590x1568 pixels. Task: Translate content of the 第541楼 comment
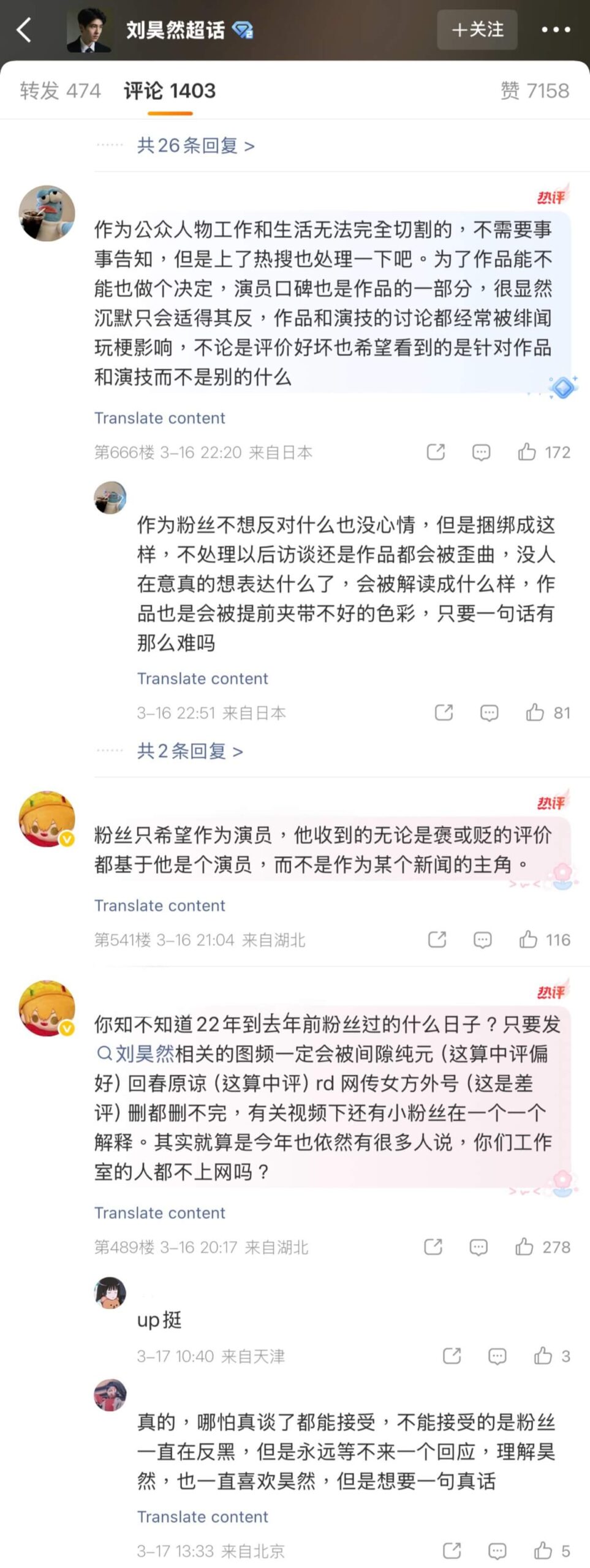click(x=159, y=905)
